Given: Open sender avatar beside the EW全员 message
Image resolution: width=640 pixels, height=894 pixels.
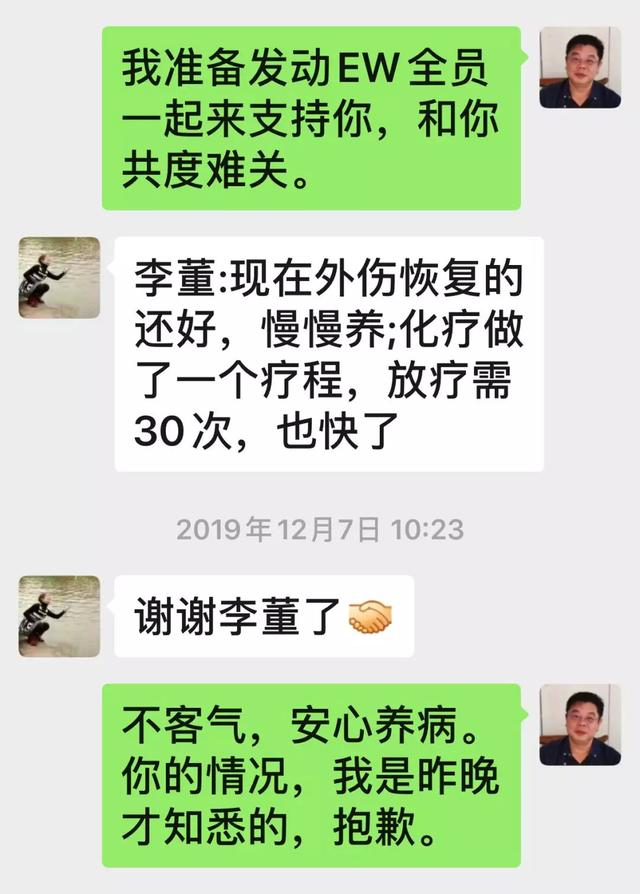Looking at the screenshot, I should tap(580, 67).
